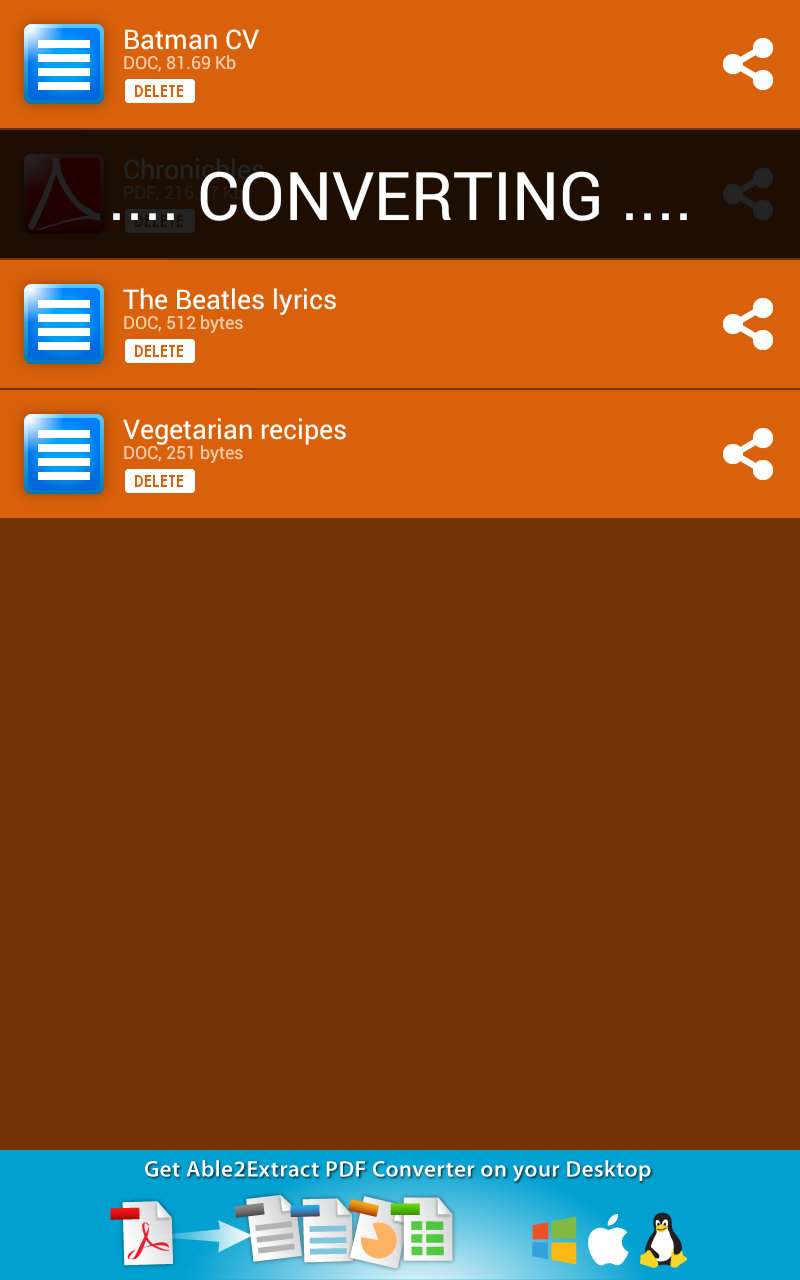
Task: Open the DOC icon for The Beatles lyrics
Action: click(x=63, y=323)
